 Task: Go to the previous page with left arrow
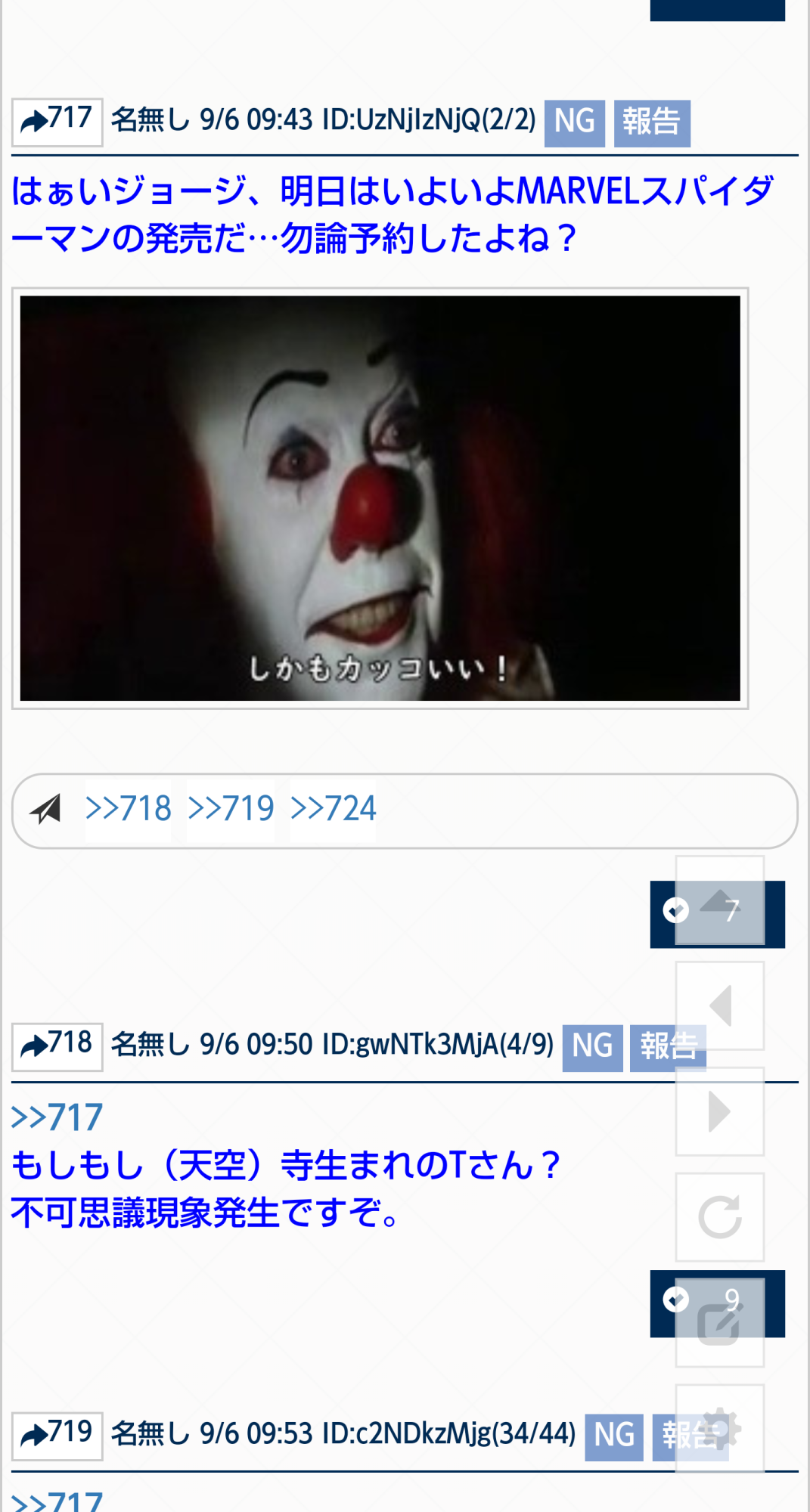[719, 1005]
